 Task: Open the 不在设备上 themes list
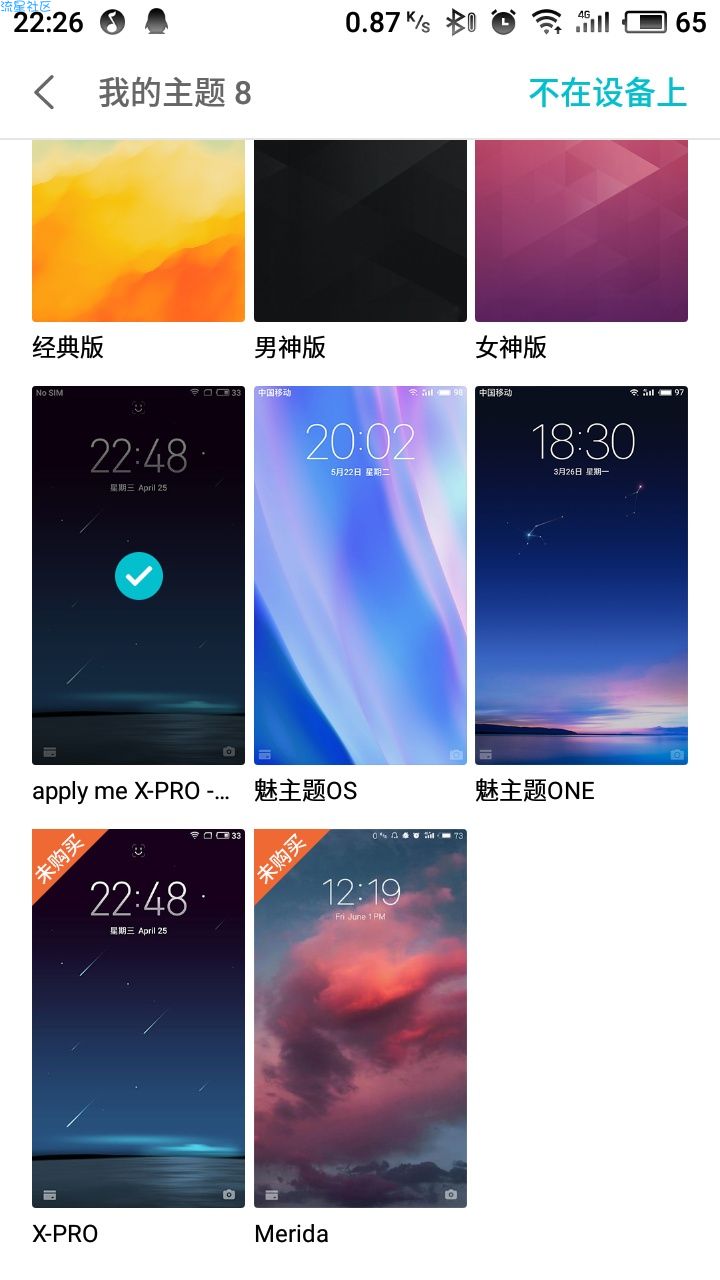(x=607, y=93)
